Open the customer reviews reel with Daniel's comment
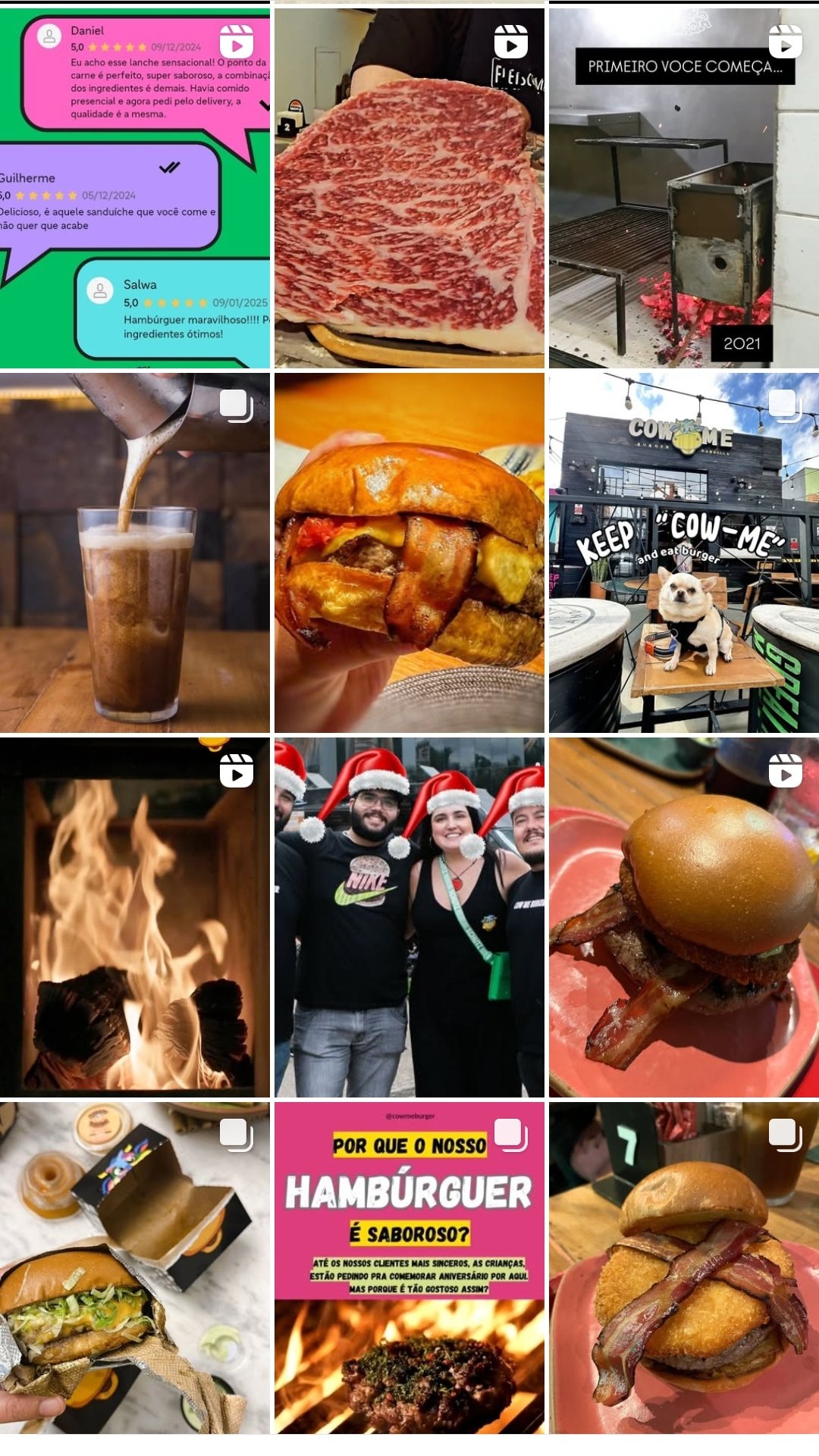Screen dimensions: 819x1456 134,187
